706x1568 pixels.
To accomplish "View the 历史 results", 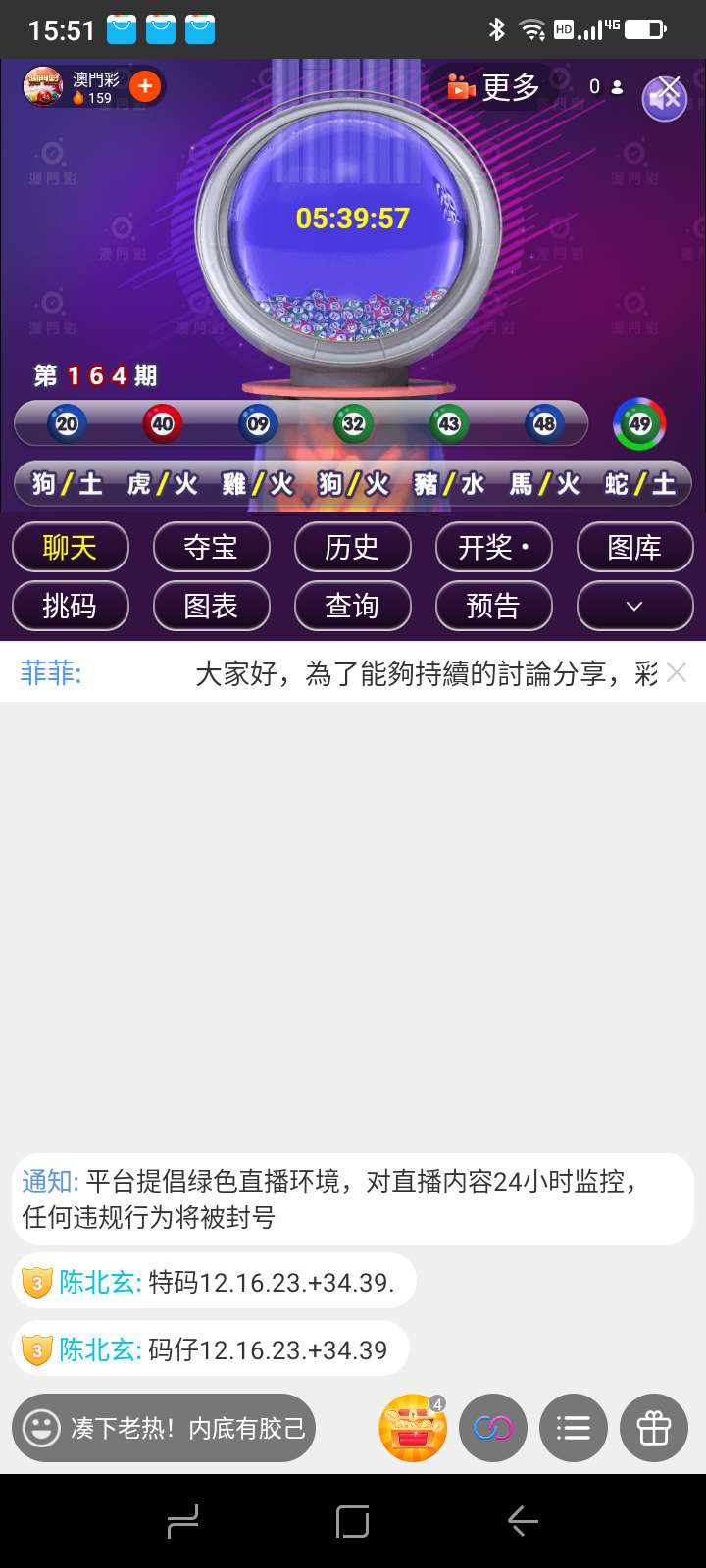I will 352,547.
